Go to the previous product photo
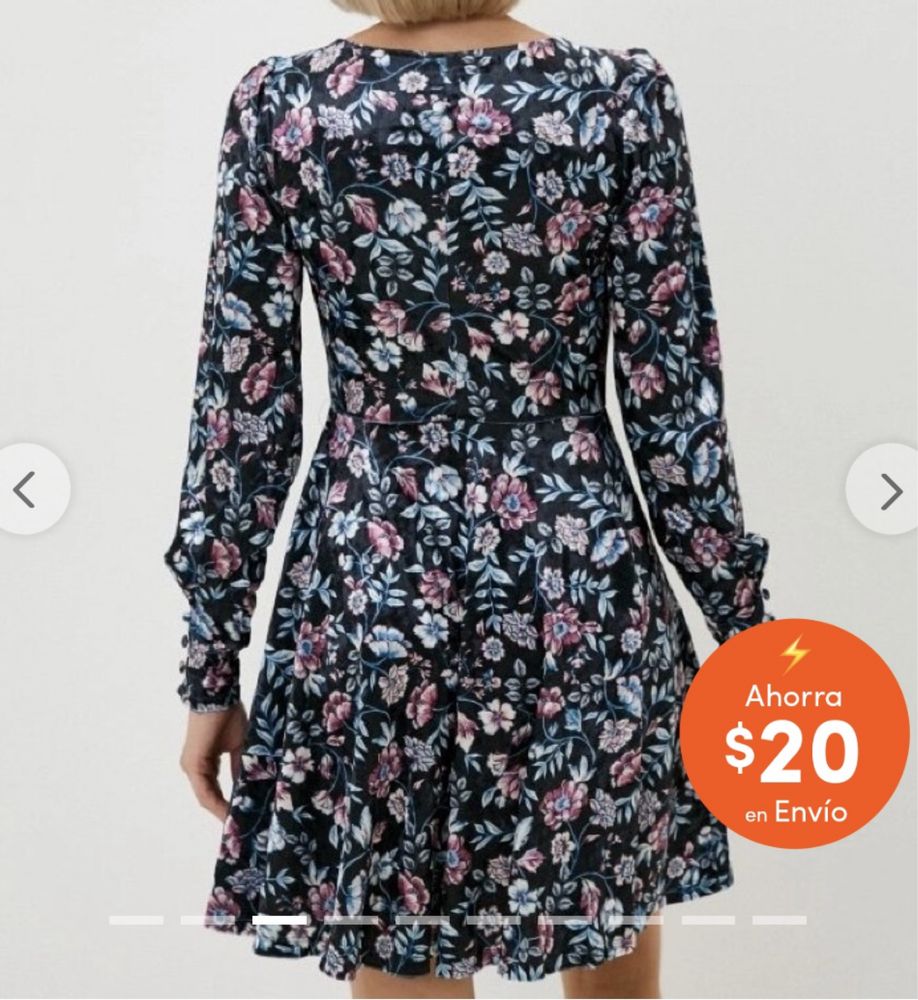The image size is (918, 1000). tap(27, 490)
